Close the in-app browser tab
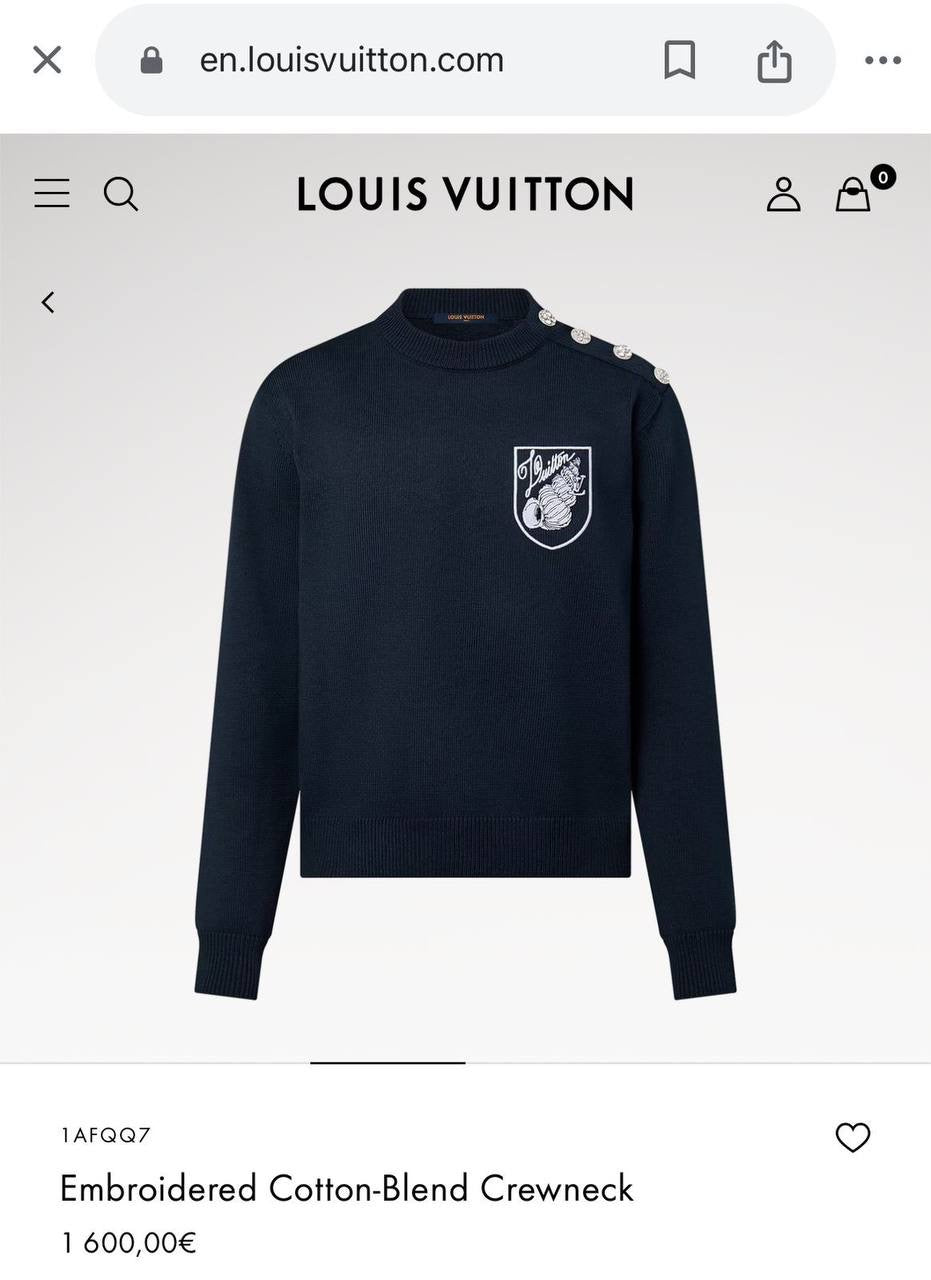Viewport: 931px width, 1280px height. coord(47,60)
